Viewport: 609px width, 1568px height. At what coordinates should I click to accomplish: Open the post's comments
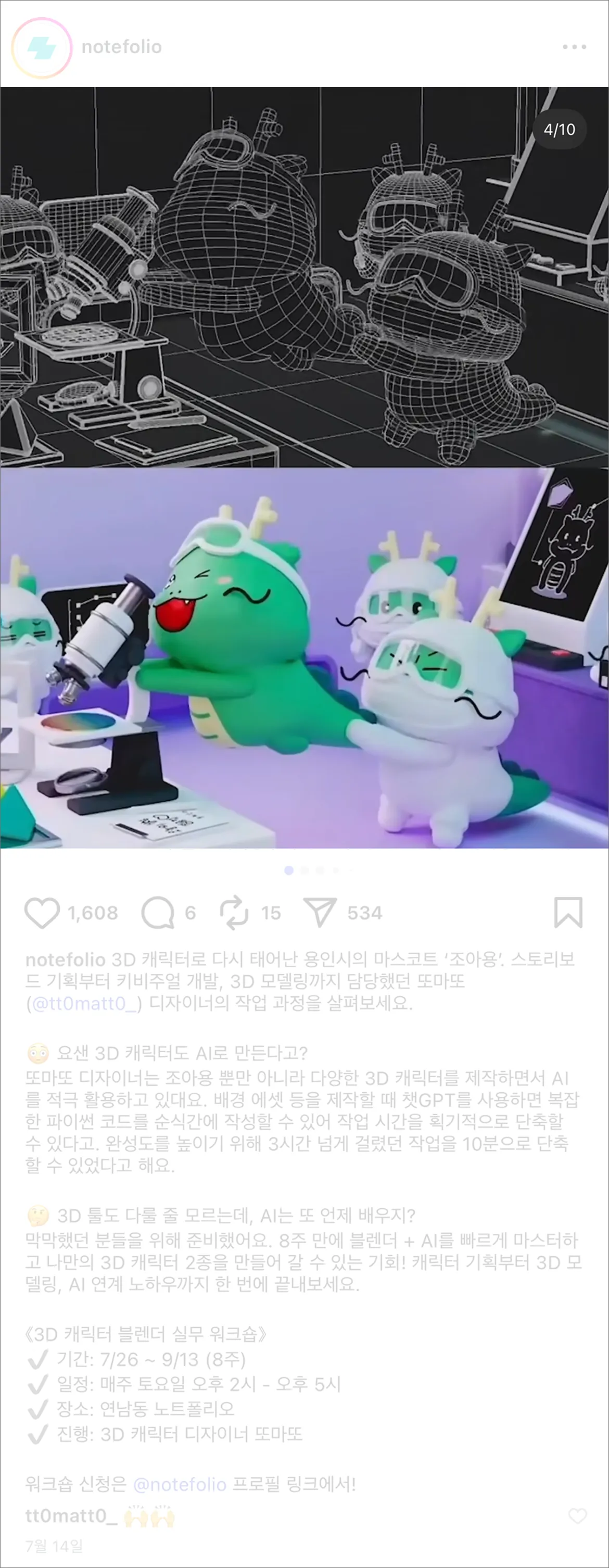tap(158, 913)
